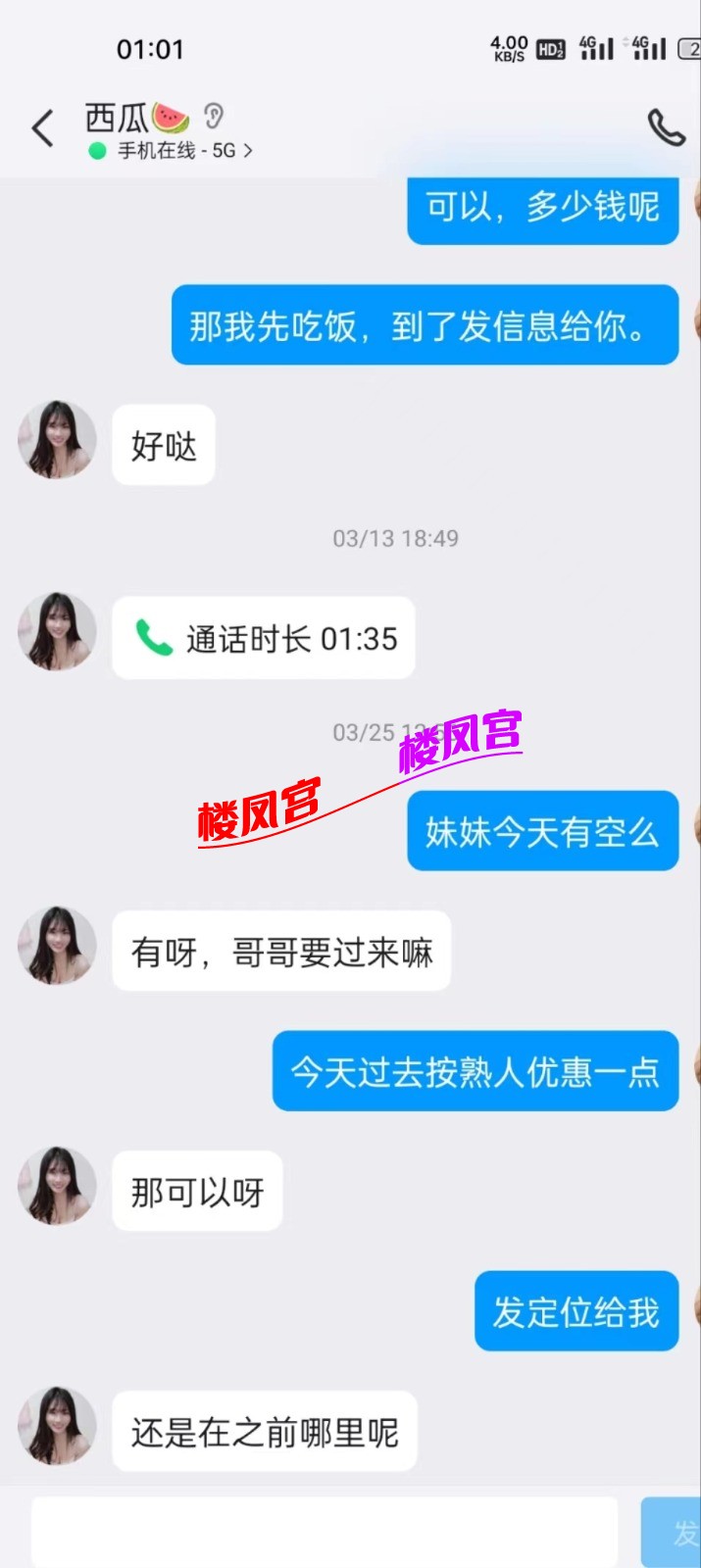Image resolution: width=701 pixels, height=1568 pixels.
Task: Start a voice call with 西瓜
Action: coord(666,127)
